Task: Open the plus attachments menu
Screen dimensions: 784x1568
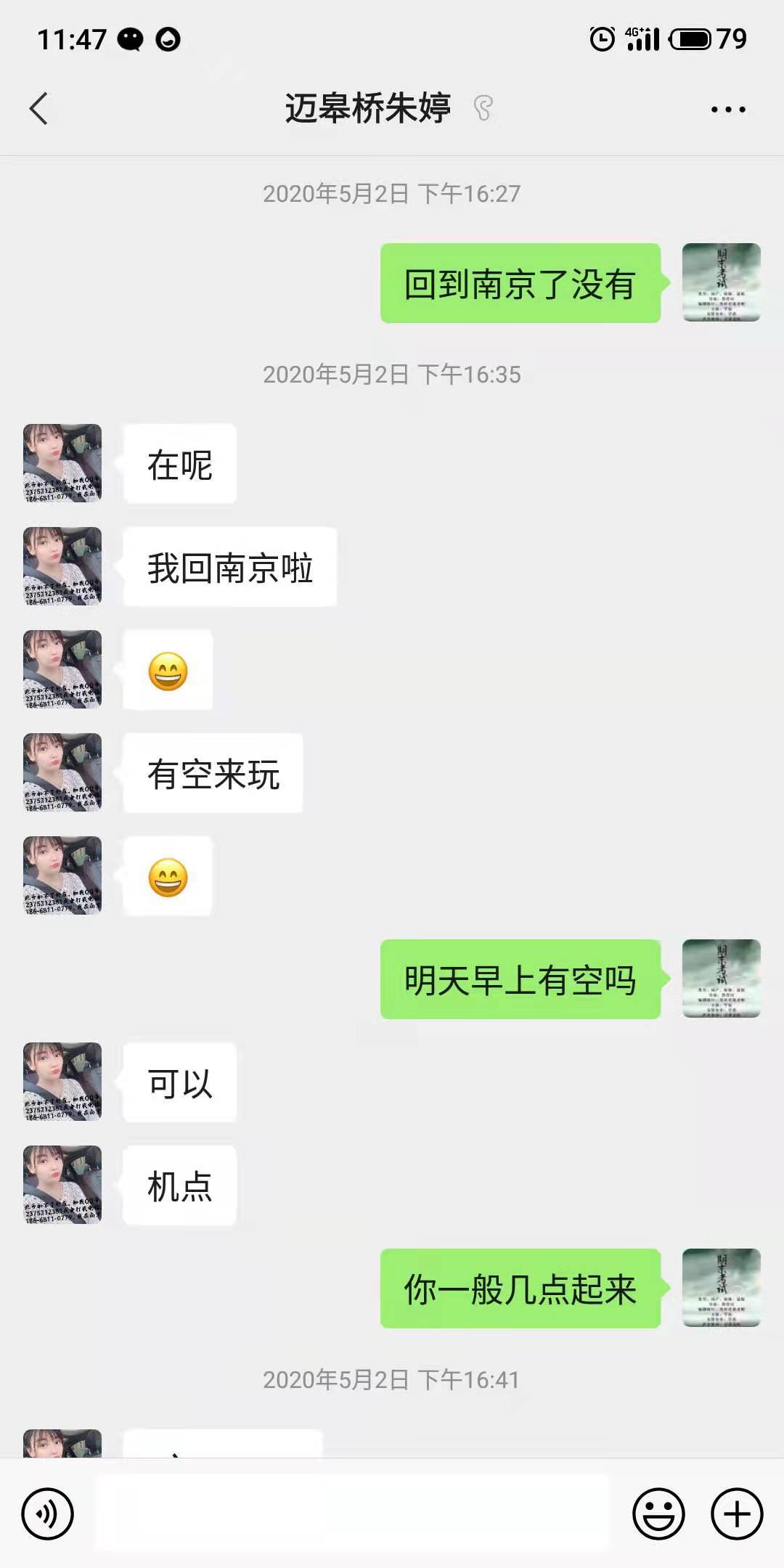Action: 736,1514
